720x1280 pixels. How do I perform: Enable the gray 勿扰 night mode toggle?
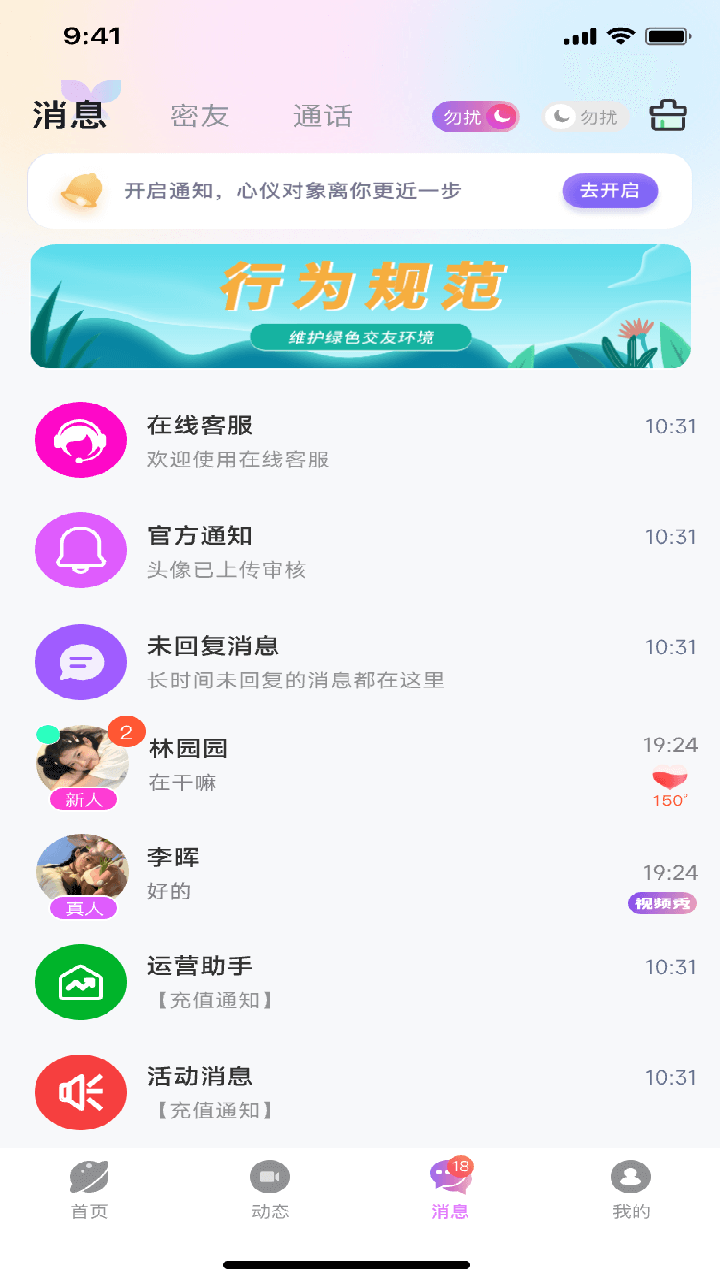[x=585, y=116]
